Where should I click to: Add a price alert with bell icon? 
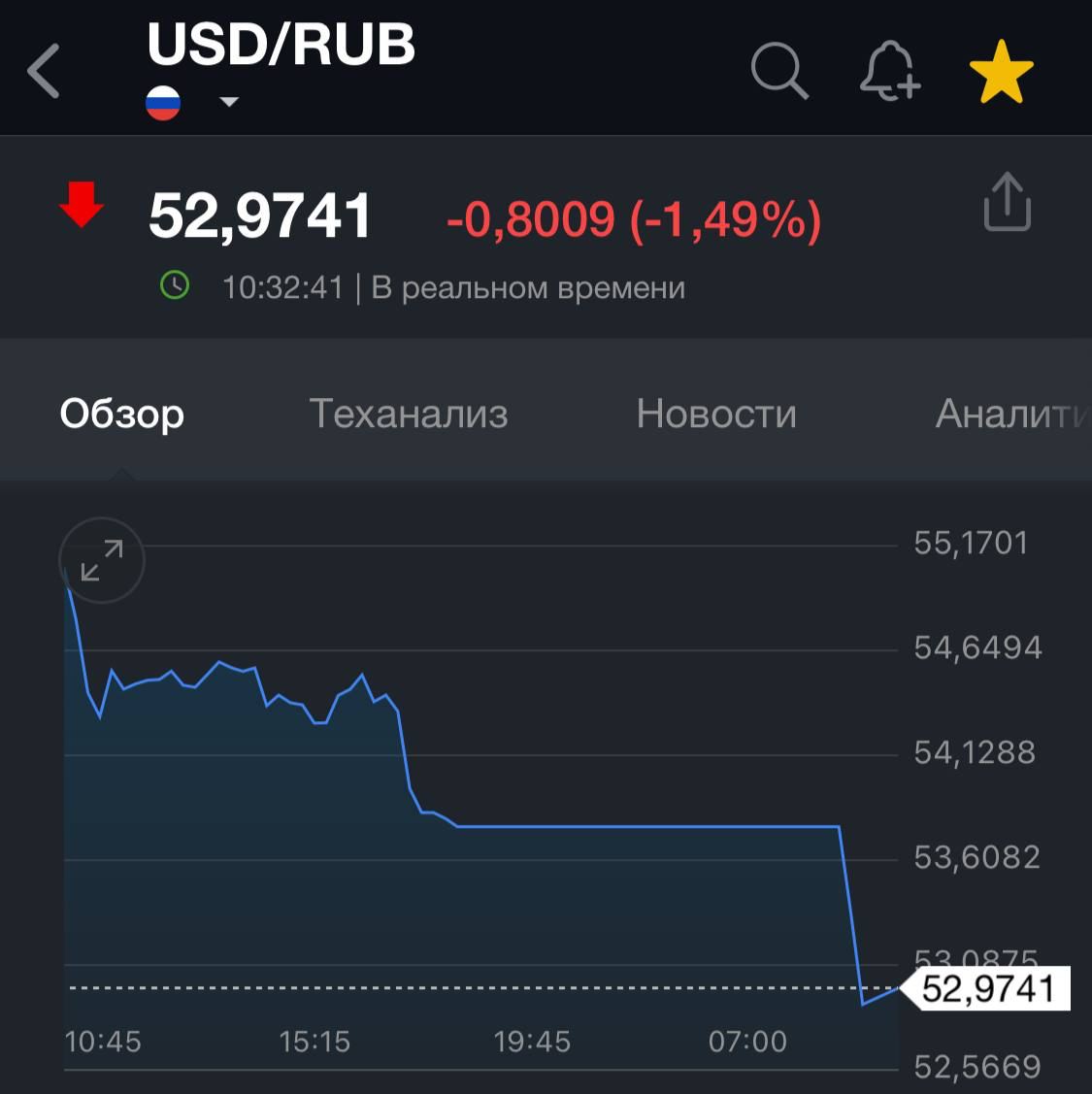point(889,71)
